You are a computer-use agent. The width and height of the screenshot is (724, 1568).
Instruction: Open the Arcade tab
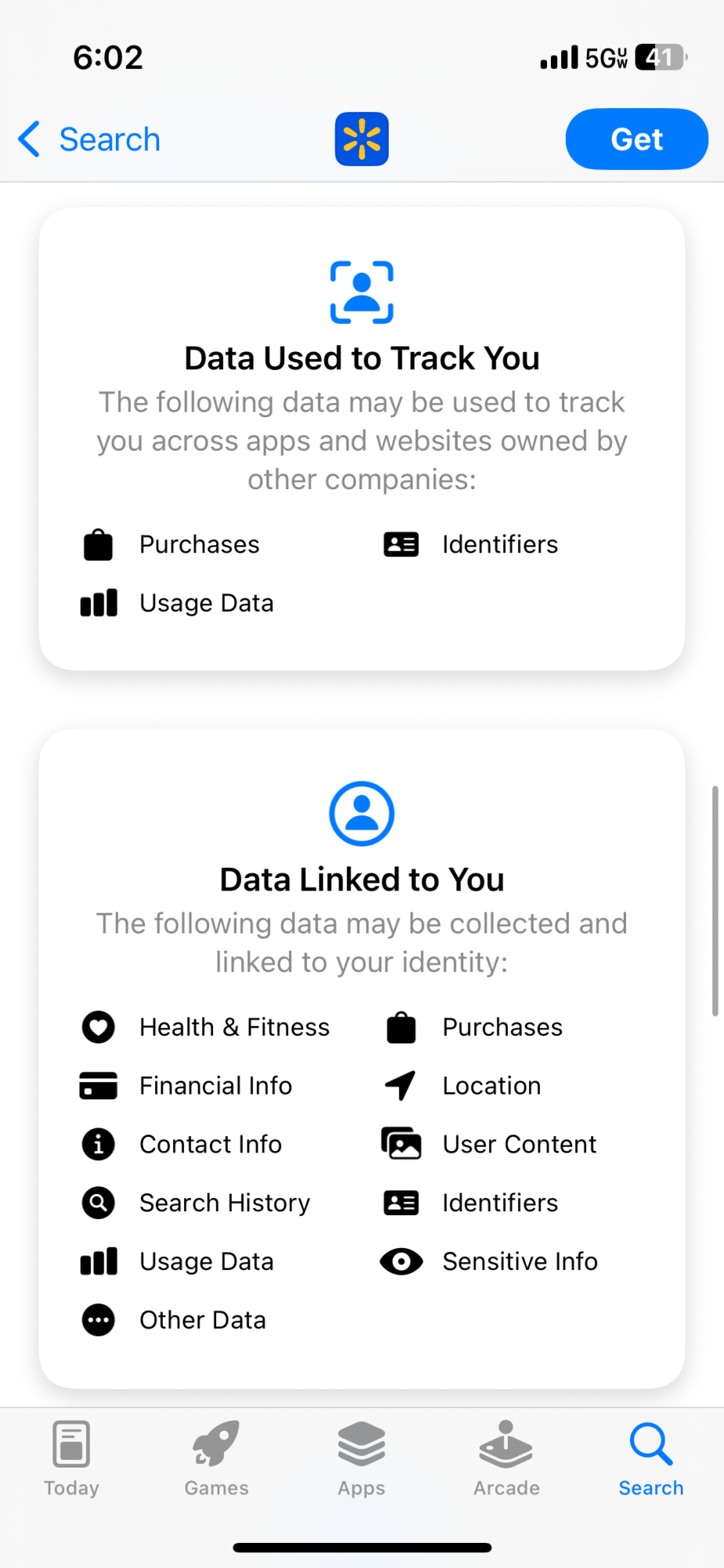point(506,1457)
